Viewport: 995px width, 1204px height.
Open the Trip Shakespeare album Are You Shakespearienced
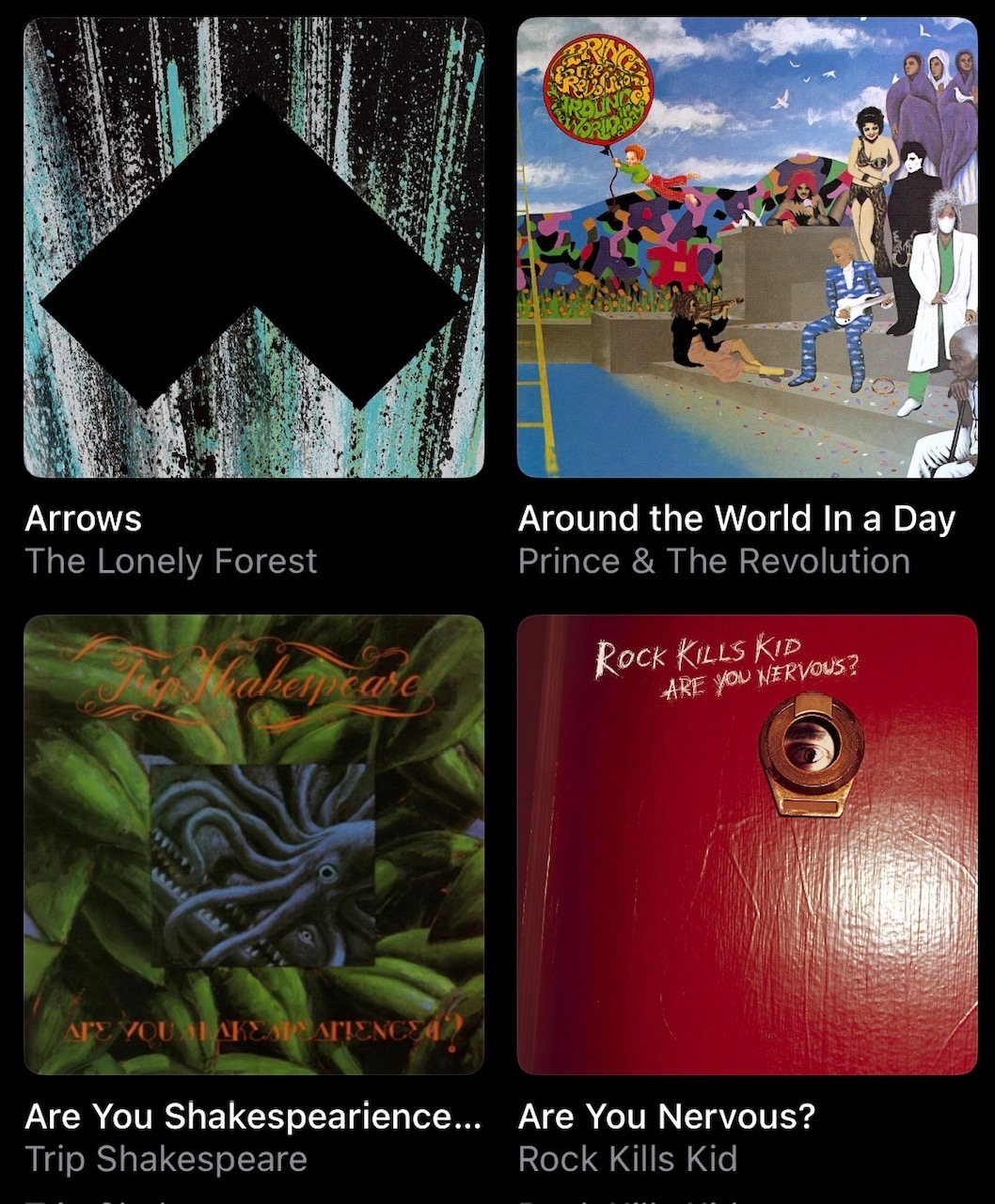pyautogui.click(x=253, y=844)
